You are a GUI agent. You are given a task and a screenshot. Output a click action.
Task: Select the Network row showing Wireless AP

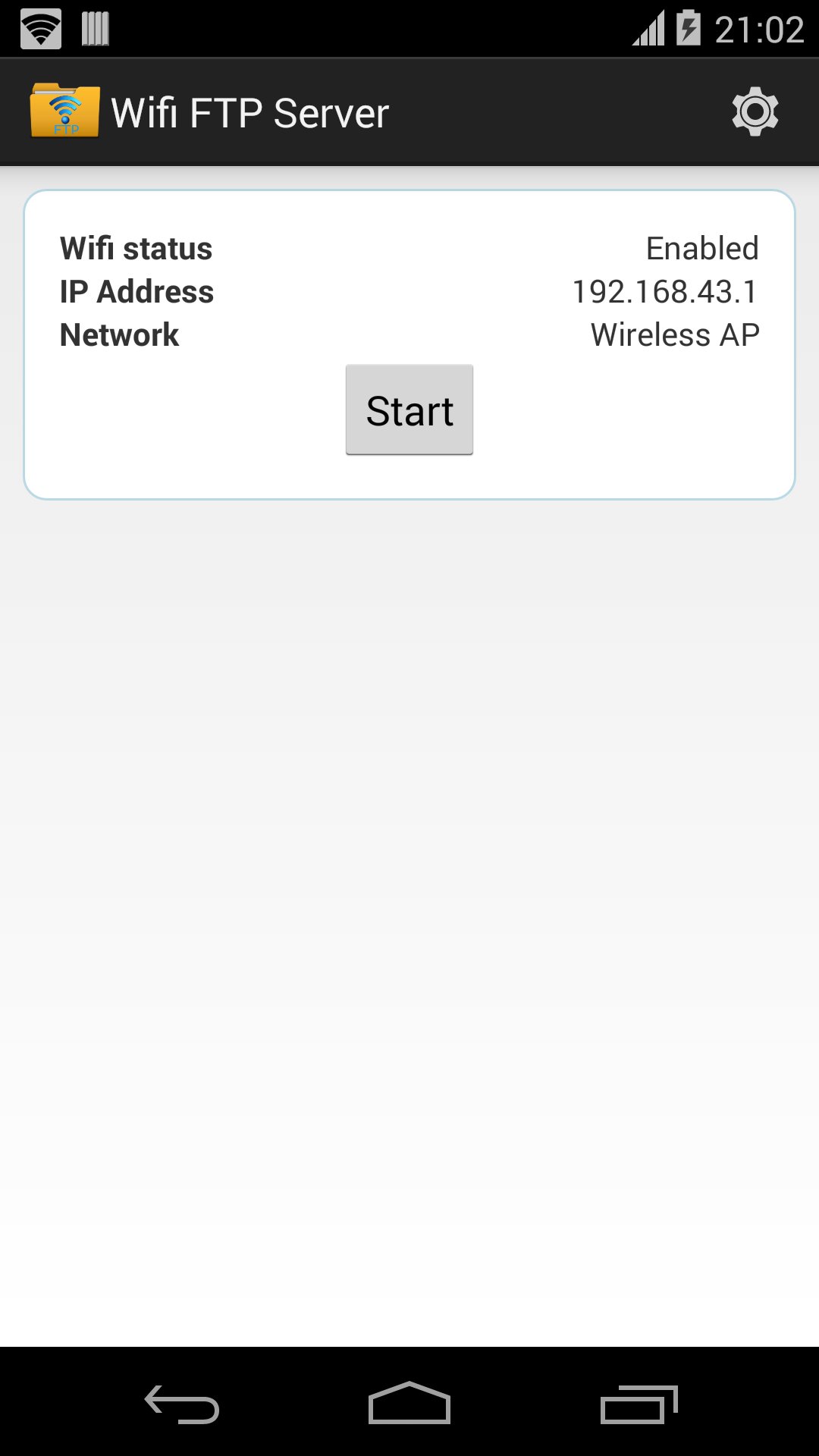click(x=409, y=334)
